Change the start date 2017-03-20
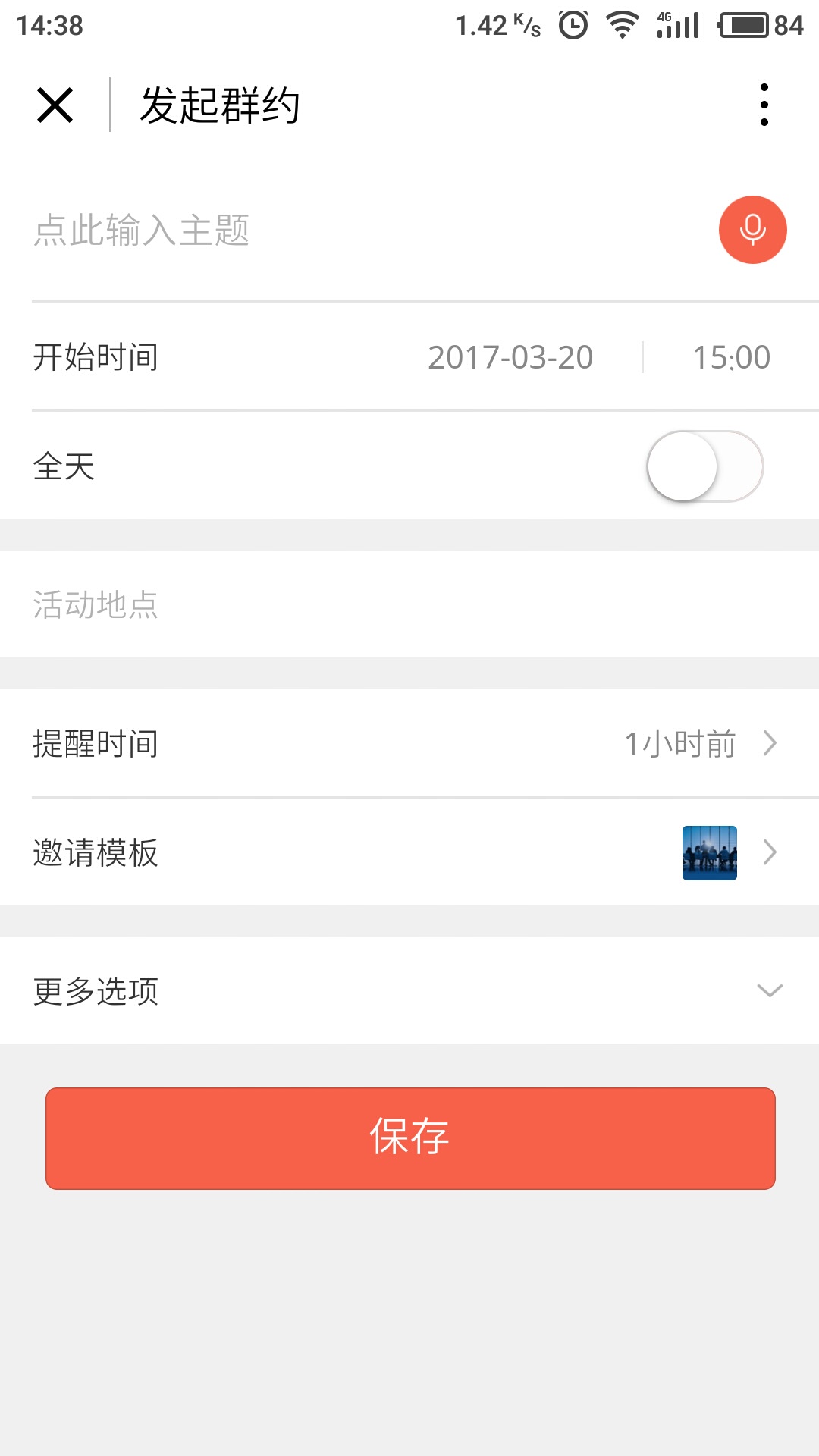This screenshot has width=819, height=1456. coord(510,357)
